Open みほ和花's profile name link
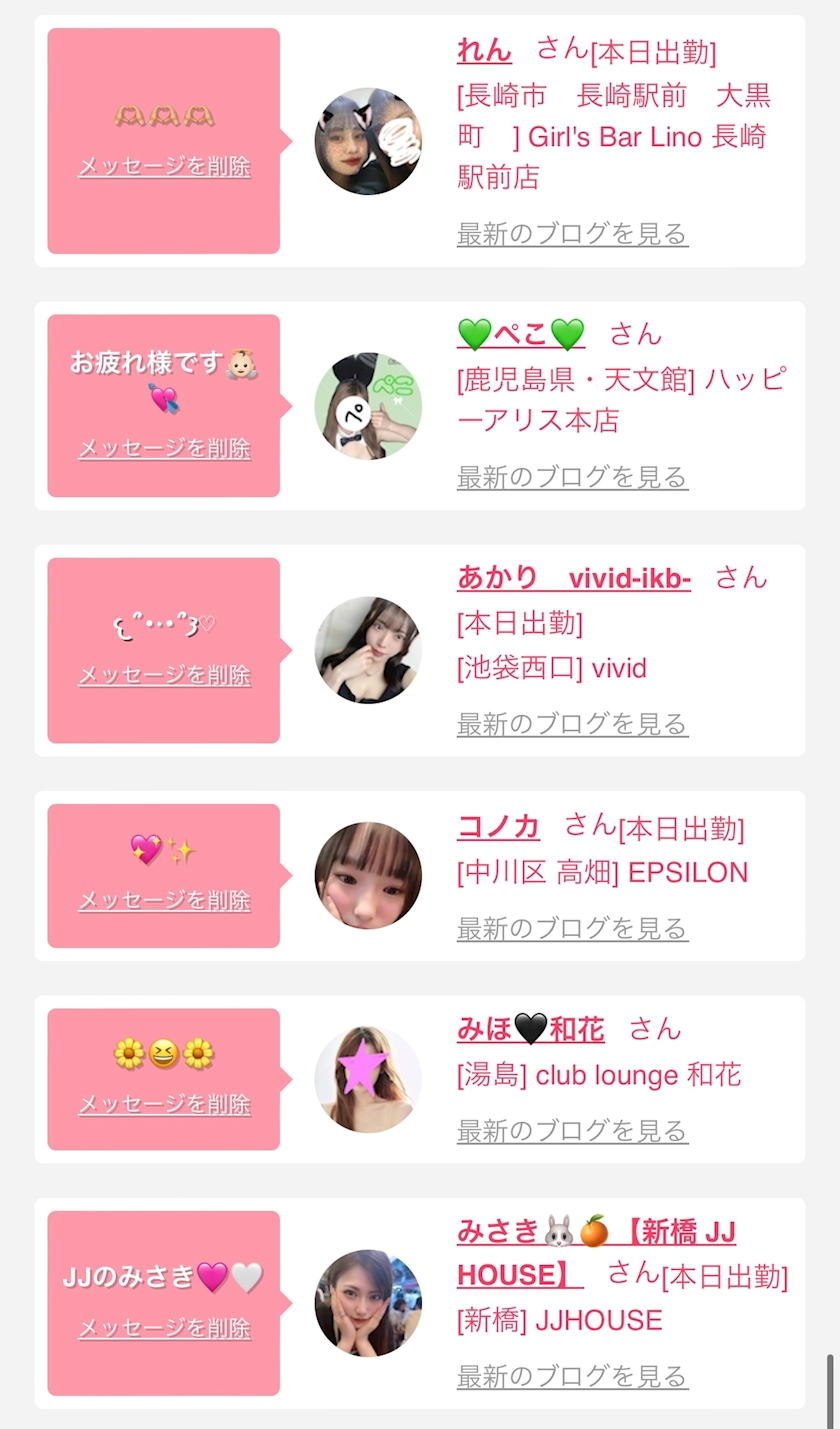This screenshot has height=1429, width=840. (x=530, y=1030)
